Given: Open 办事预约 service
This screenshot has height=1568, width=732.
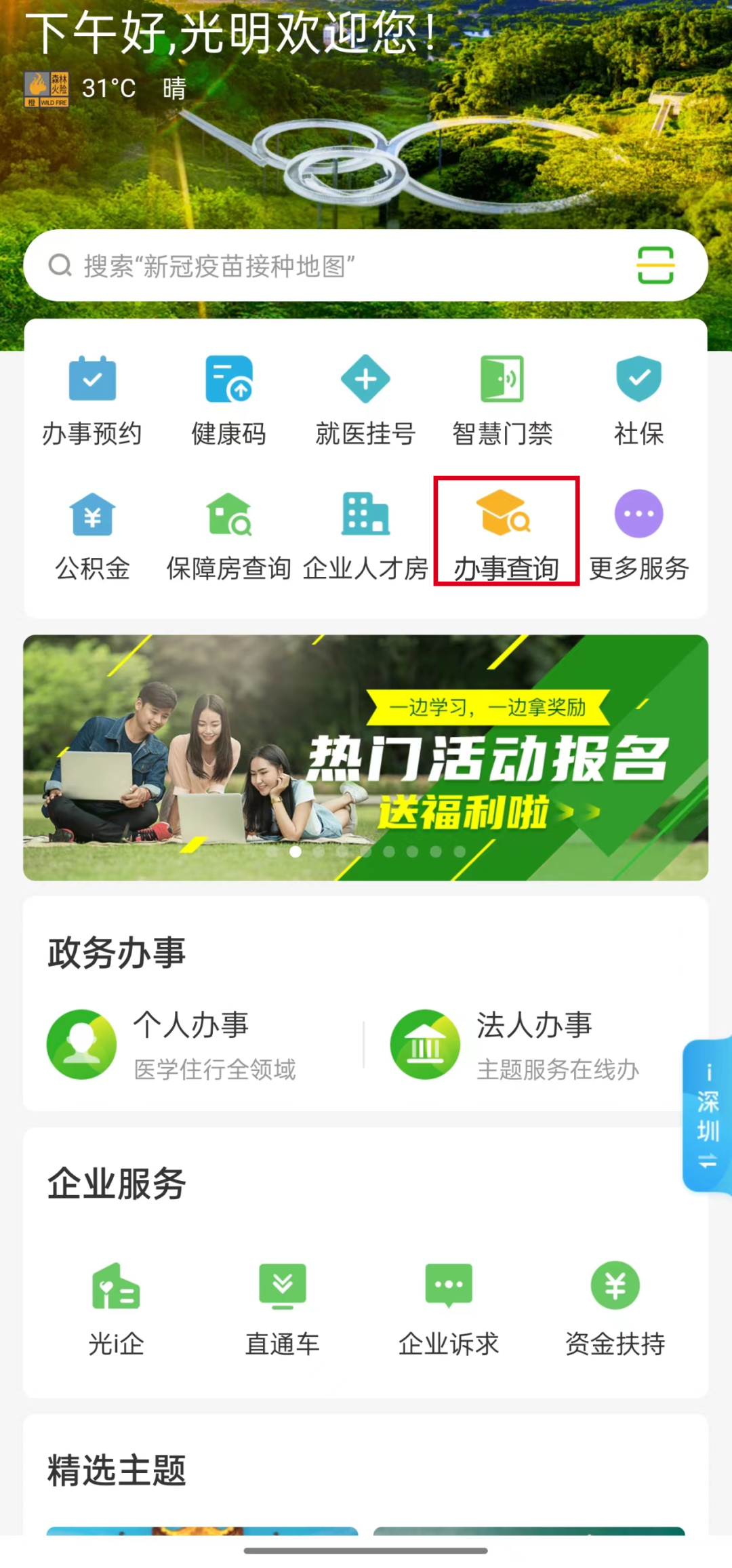Looking at the screenshot, I should click(x=92, y=400).
